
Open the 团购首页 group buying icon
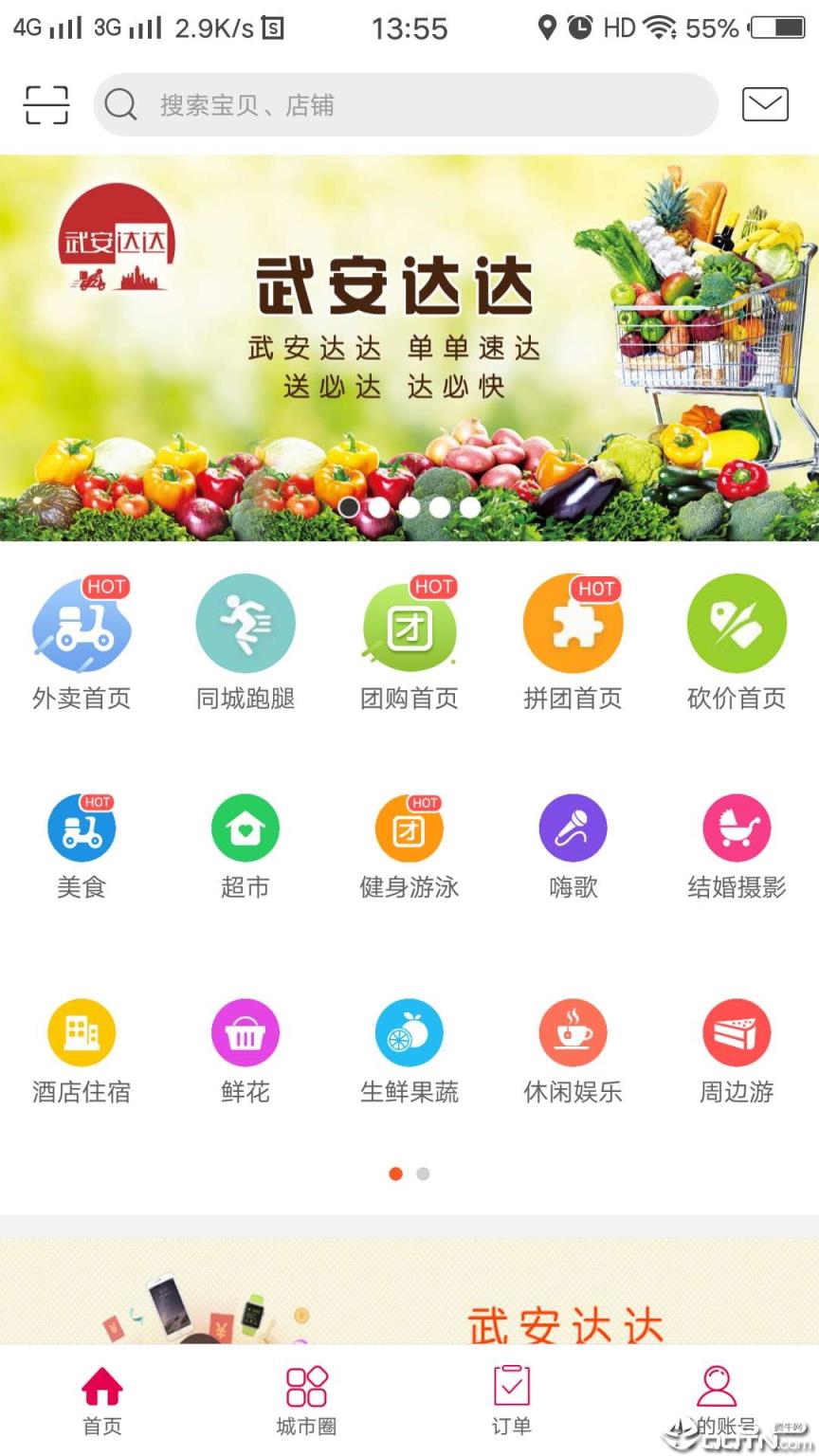409,623
